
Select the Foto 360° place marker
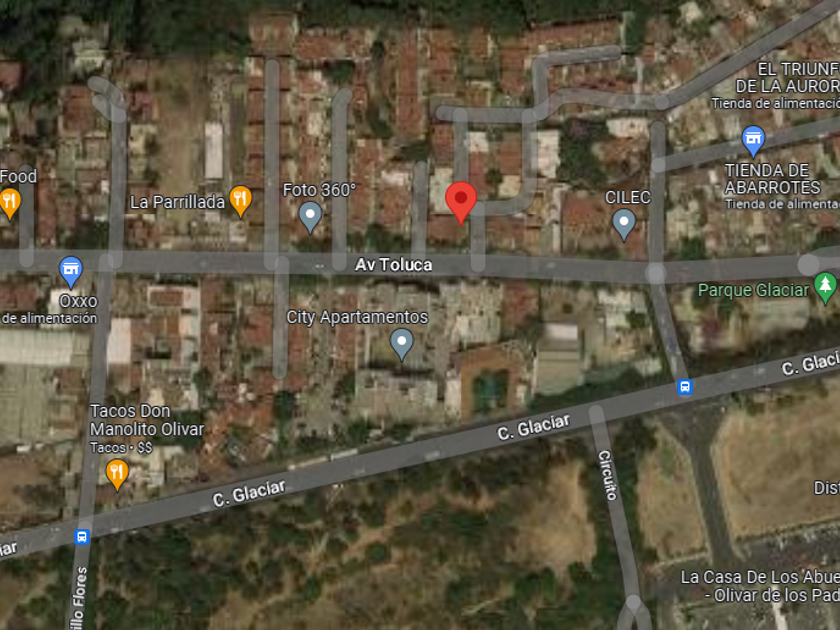click(310, 217)
